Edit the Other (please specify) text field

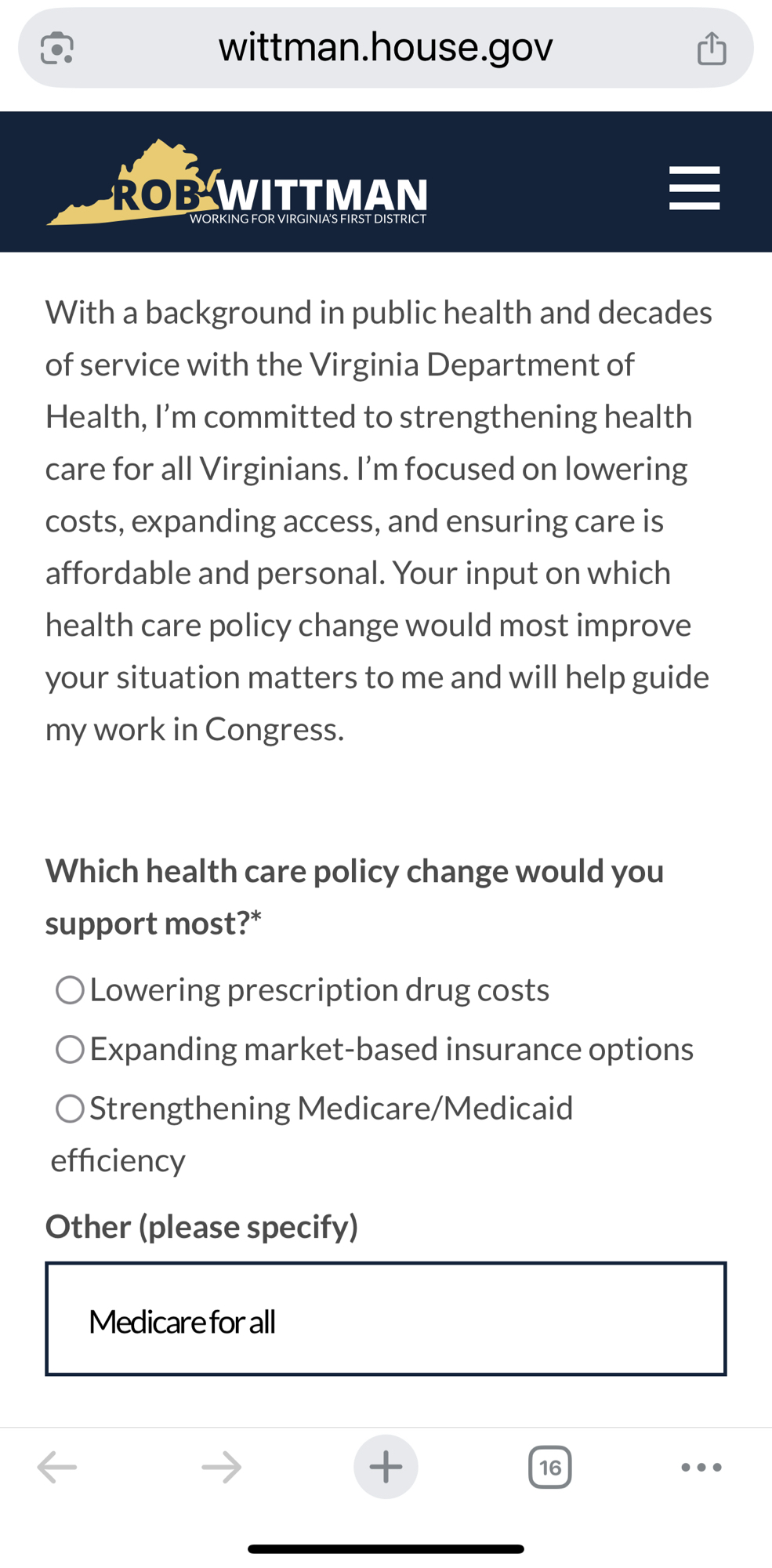pos(386,1319)
